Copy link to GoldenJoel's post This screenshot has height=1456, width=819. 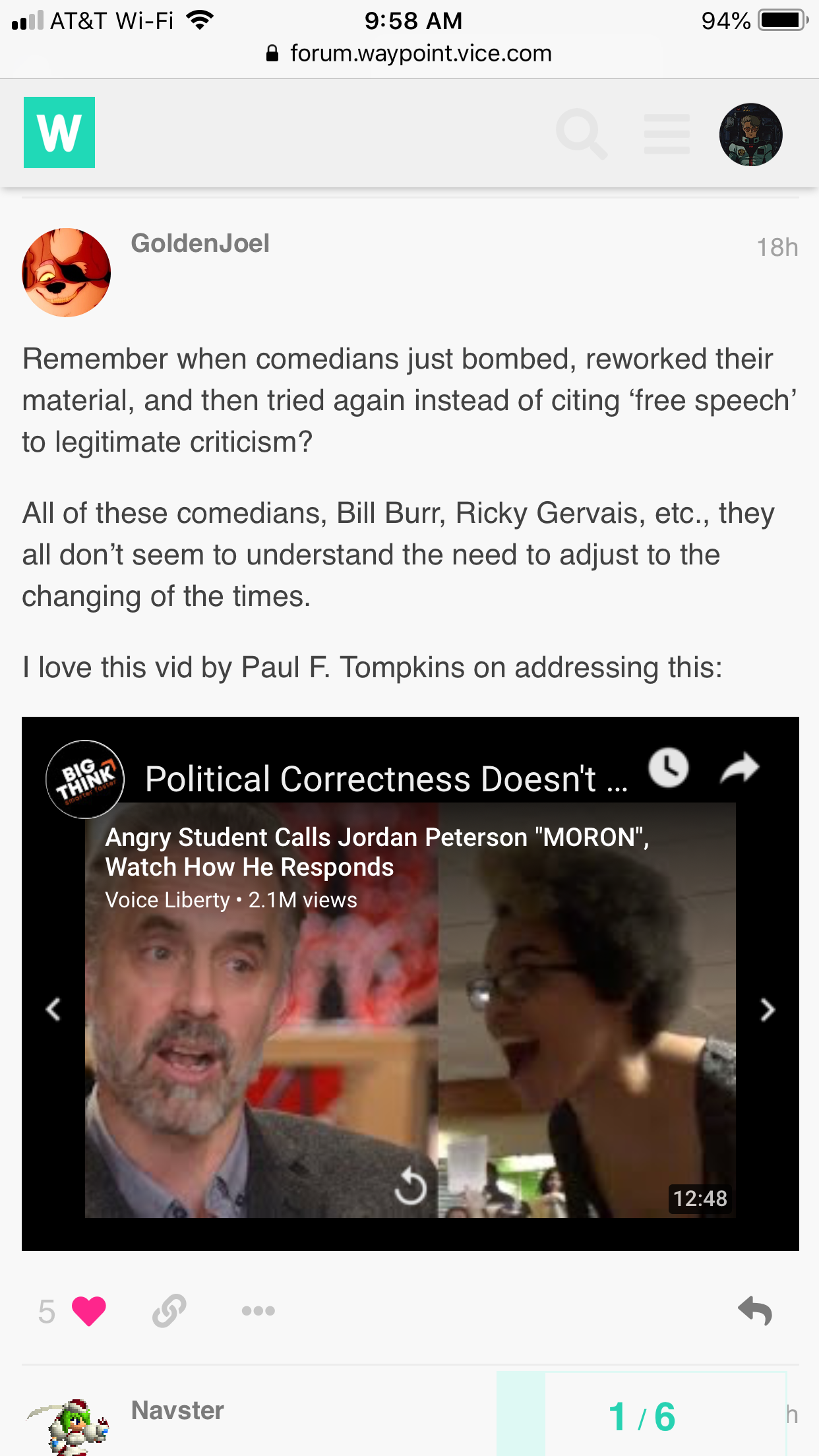(169, 1311)
